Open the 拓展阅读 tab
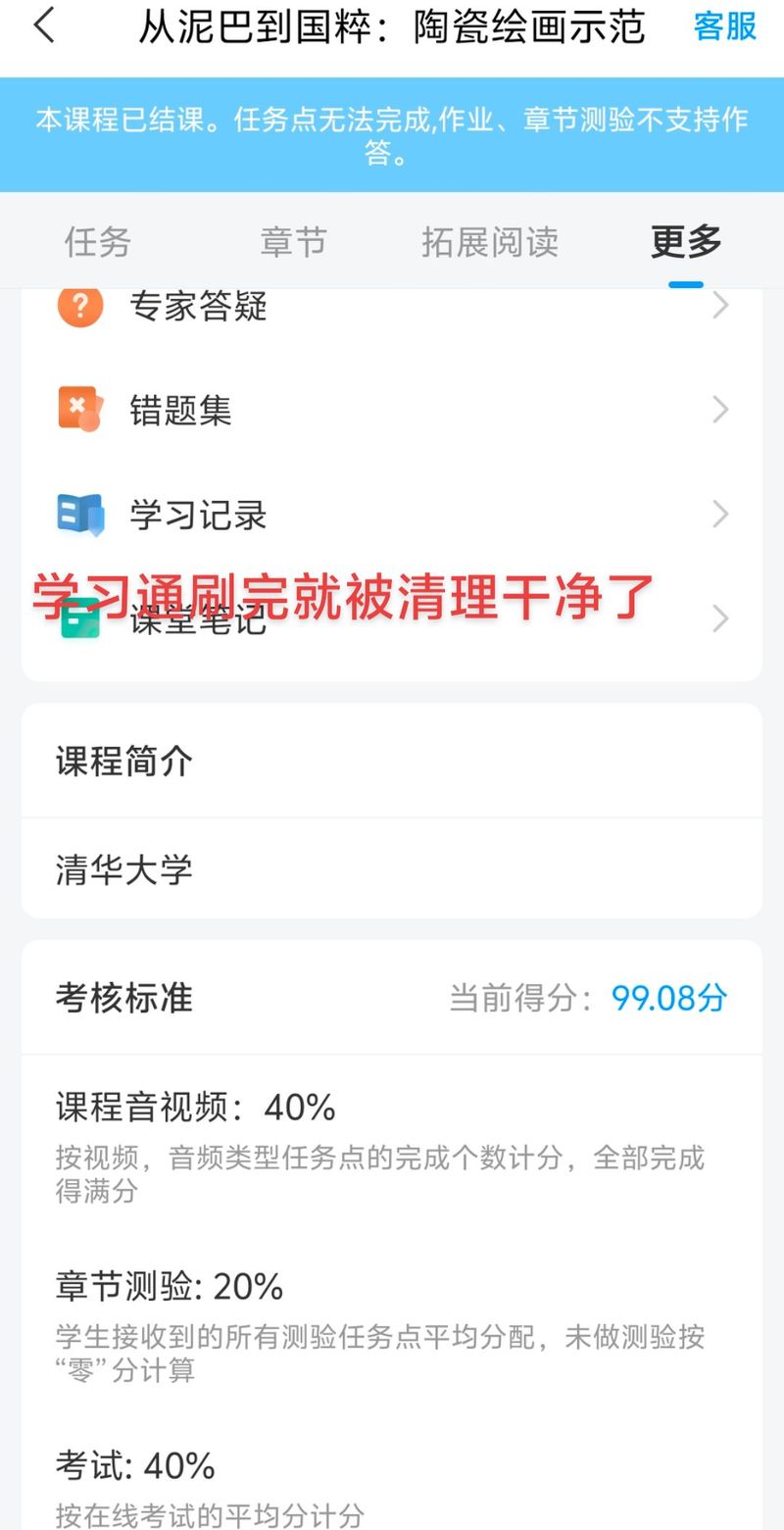Screen dimensions: 784x1530 tap(490, 242)
